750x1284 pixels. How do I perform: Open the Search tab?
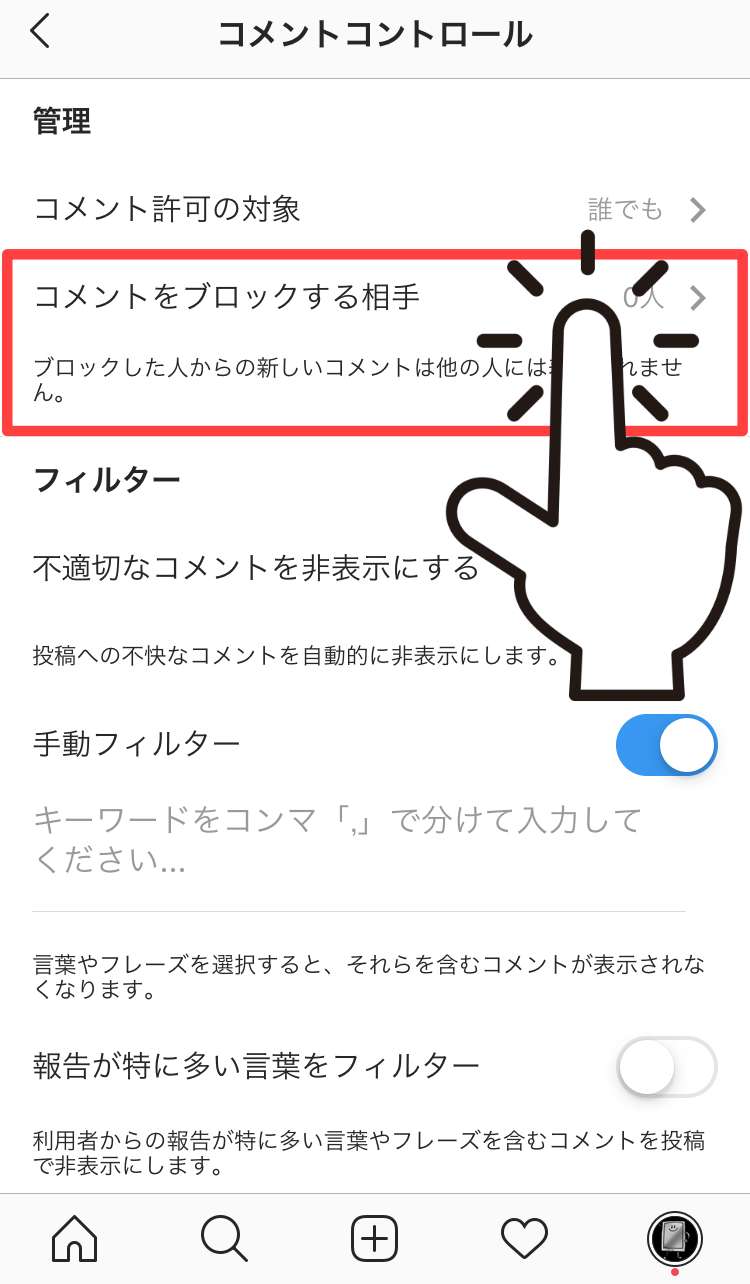click(x=224, y=1240)
